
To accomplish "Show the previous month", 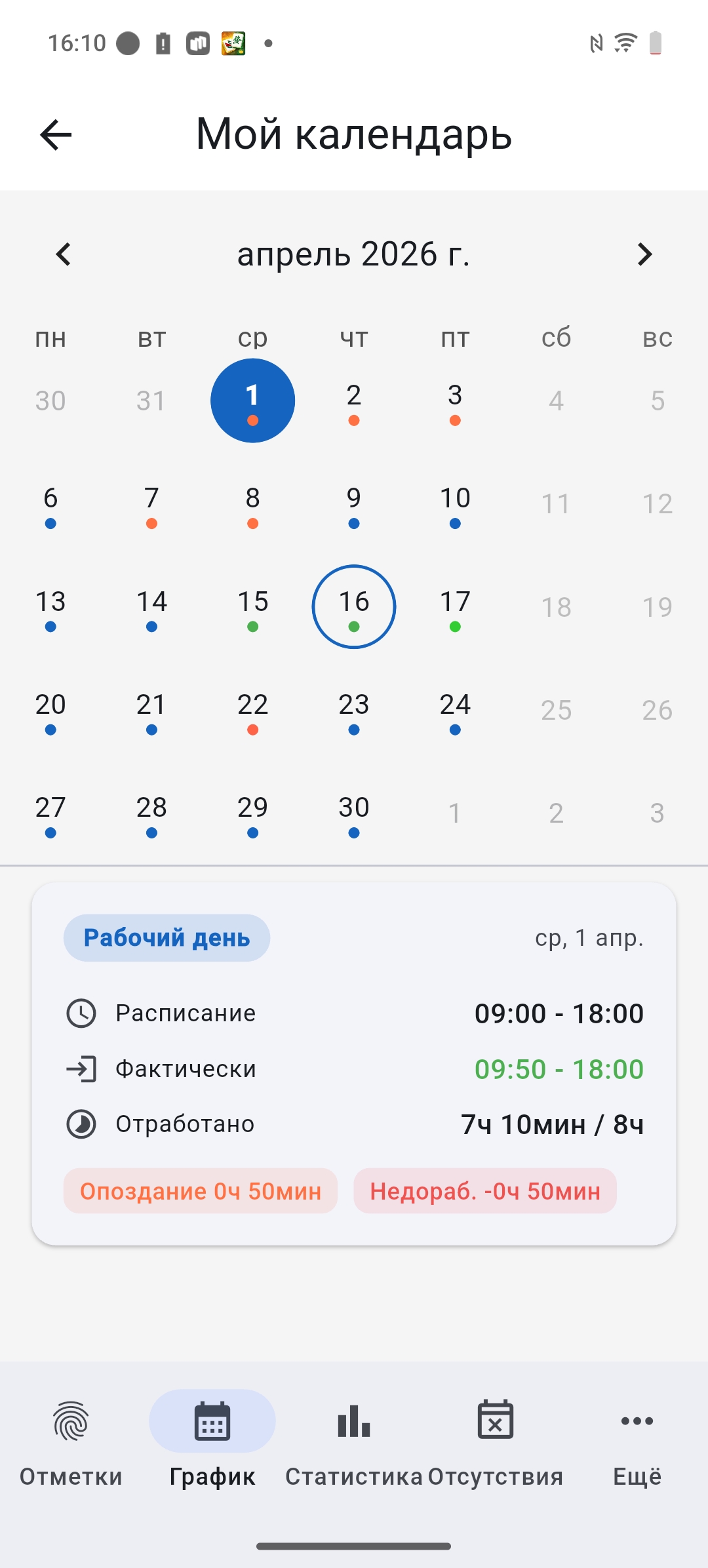I will (64, 254).
